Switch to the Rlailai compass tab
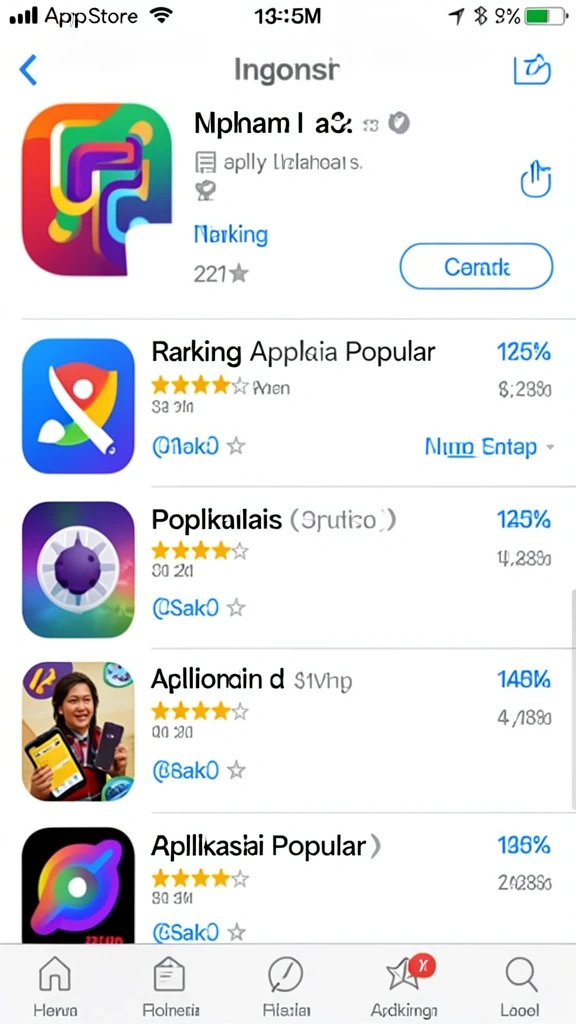The width and height of the screenshot is (576, 1024). point(286,985)
